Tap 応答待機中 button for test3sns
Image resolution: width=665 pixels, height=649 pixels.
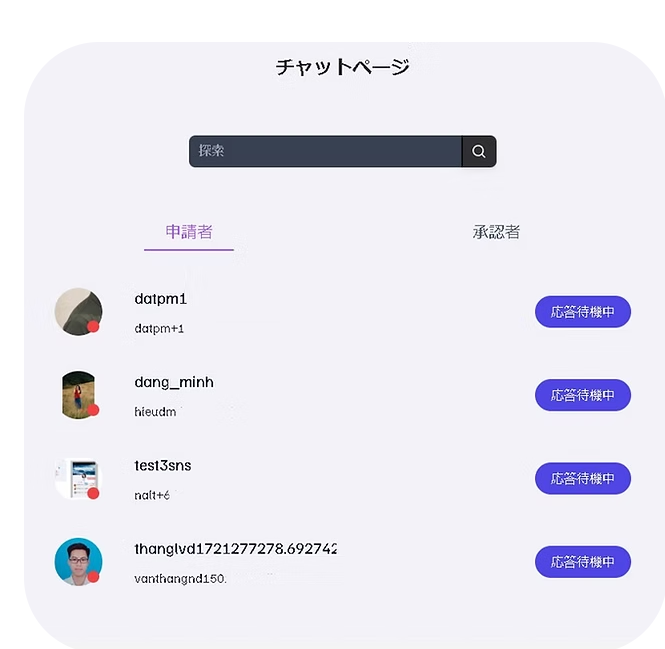pos(582,479)
